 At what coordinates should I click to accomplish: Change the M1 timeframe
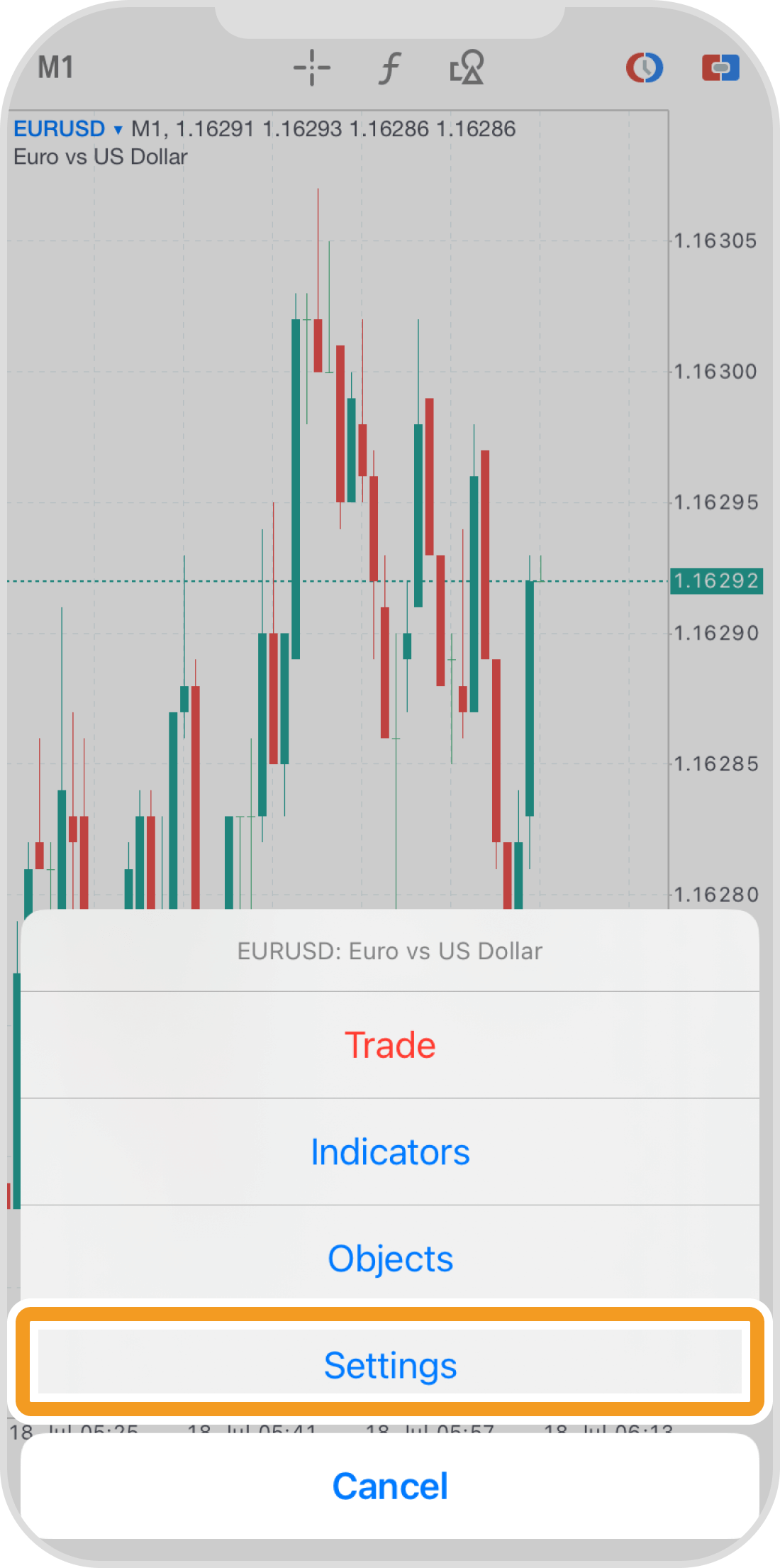pyautogui.click(x=56, y=68)
